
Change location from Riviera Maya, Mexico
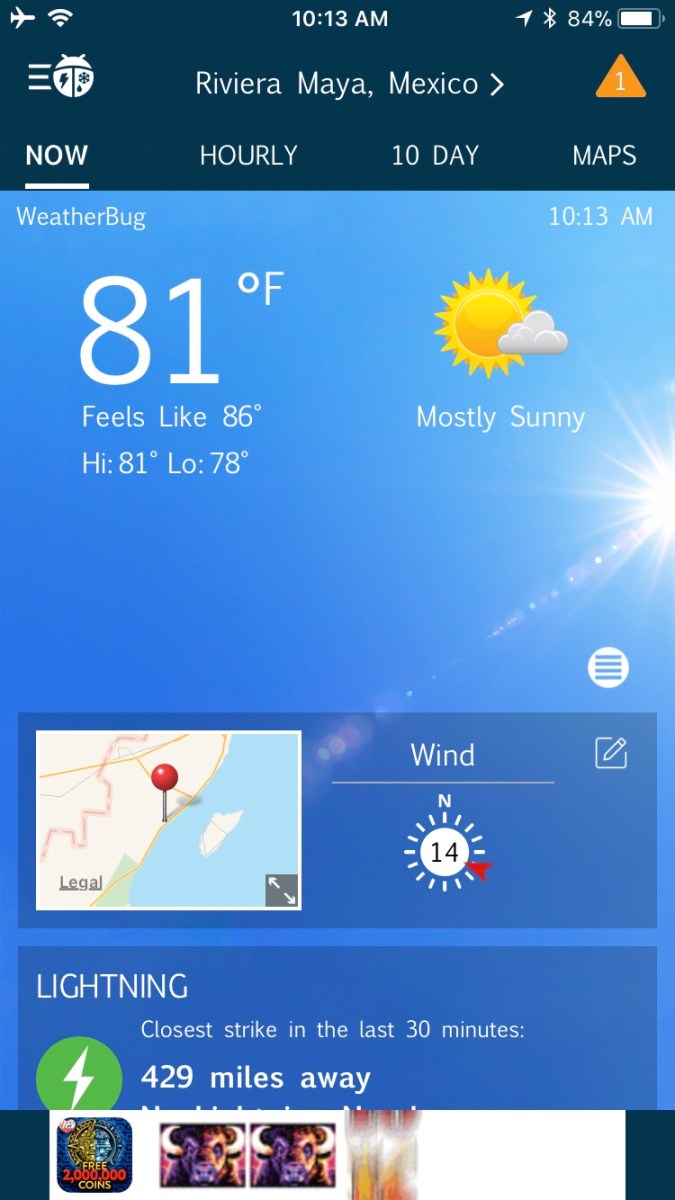[x=349, y=83]
